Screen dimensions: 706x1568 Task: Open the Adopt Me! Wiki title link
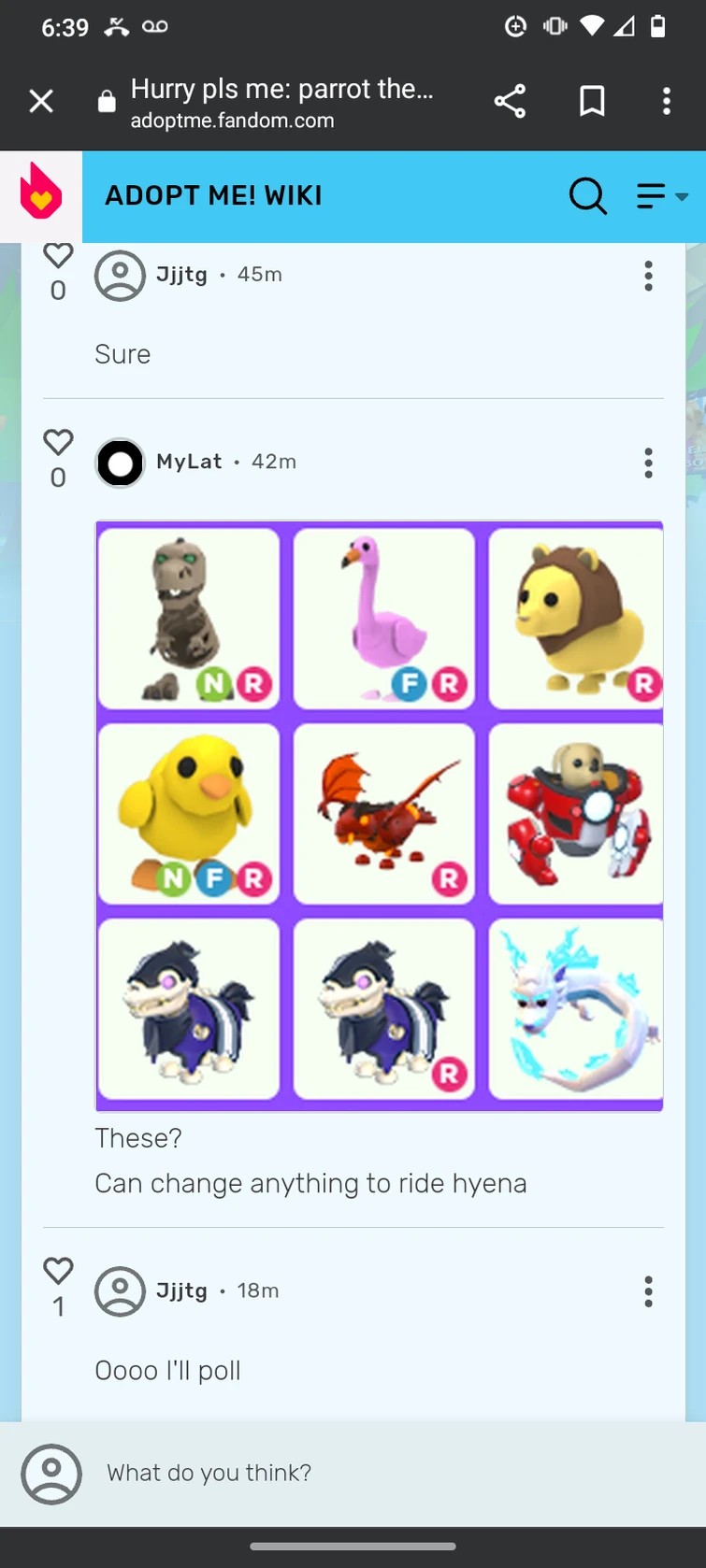click(x=213, y=195)
